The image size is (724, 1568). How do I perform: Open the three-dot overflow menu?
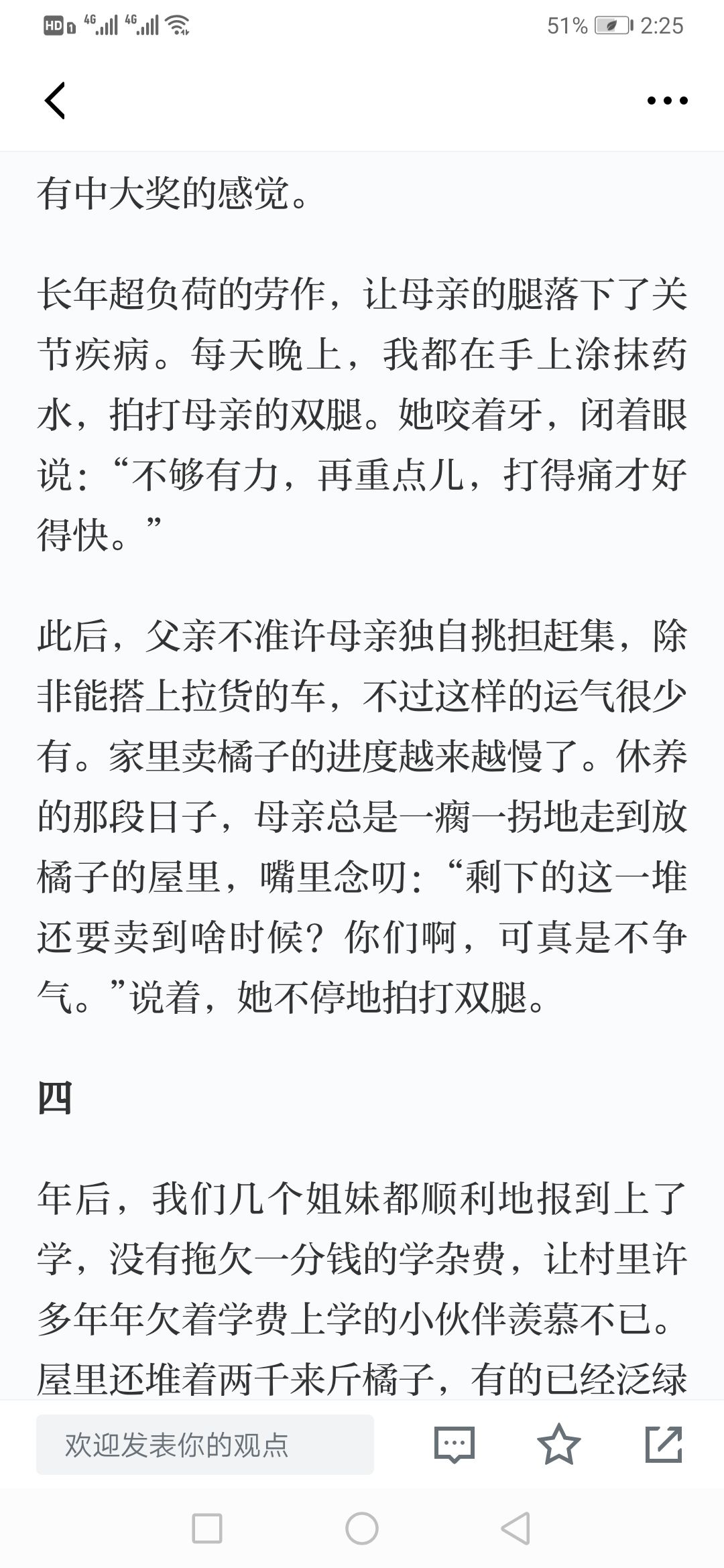(667, 101)
